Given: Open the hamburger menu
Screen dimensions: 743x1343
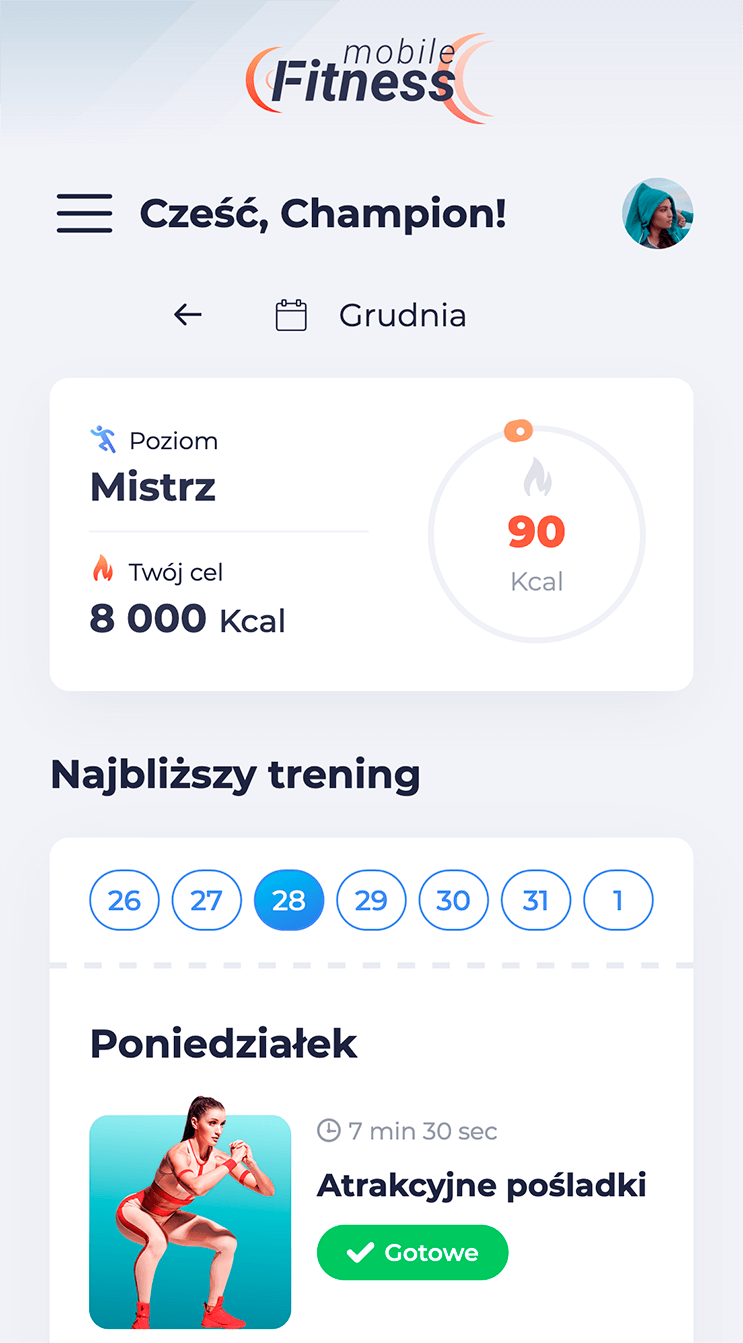Looking at the screenshot, I should click(x=84, y=214).
